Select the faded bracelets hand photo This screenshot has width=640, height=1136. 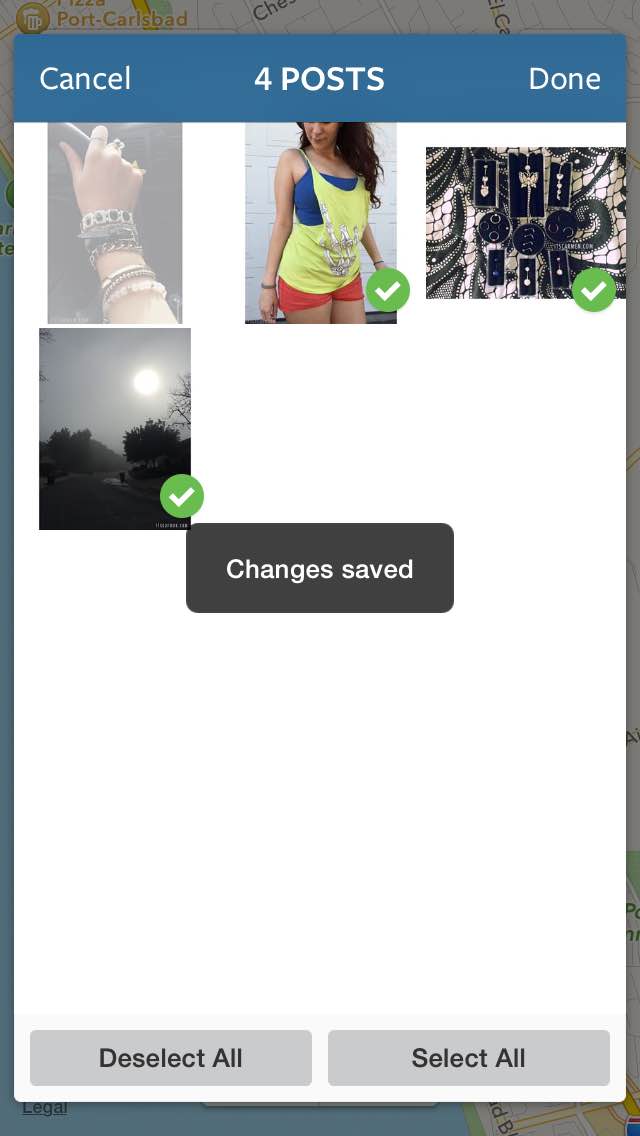[x=115, y=222]
